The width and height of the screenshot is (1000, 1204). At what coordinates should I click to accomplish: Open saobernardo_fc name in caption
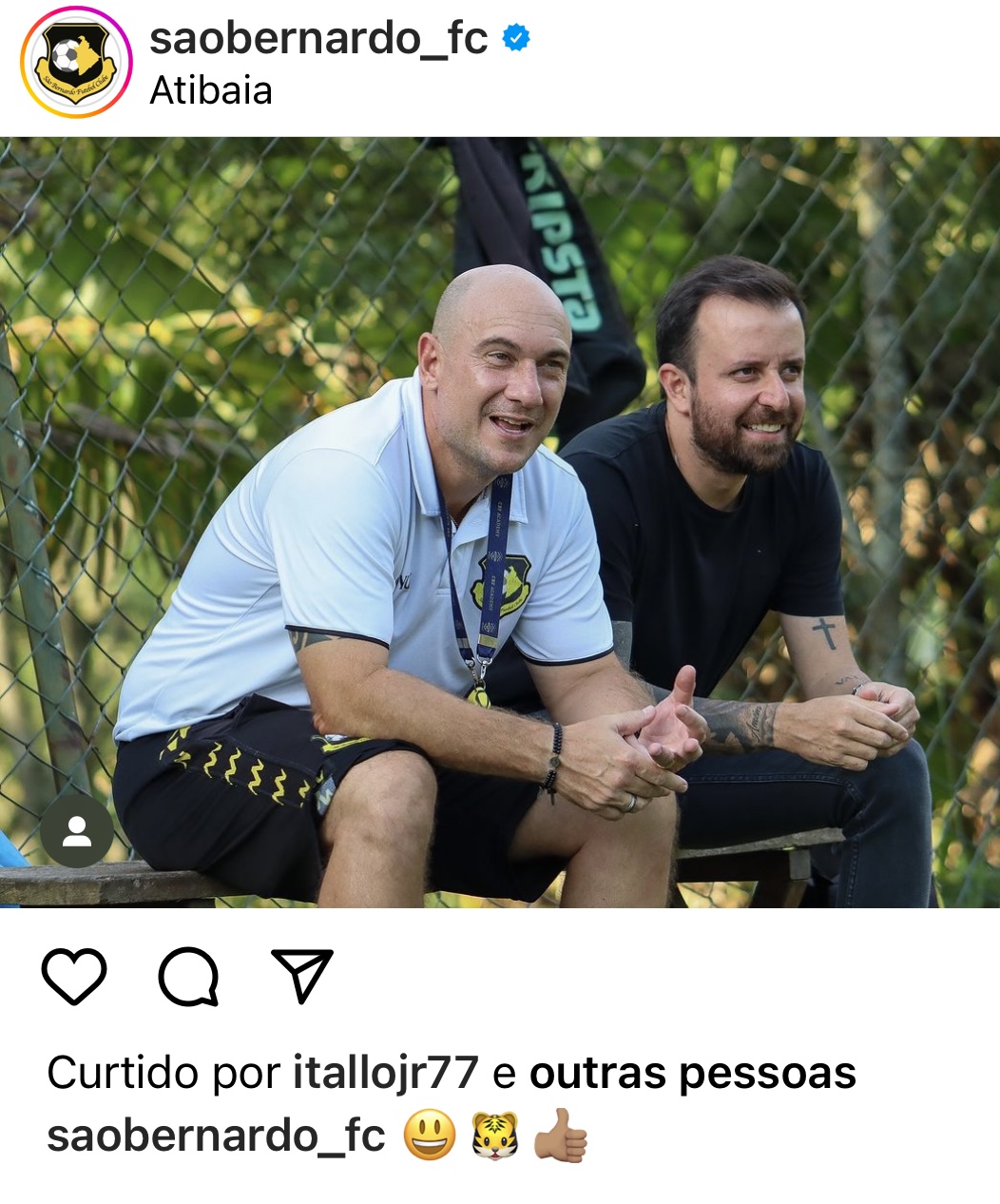click(216, 1136)
